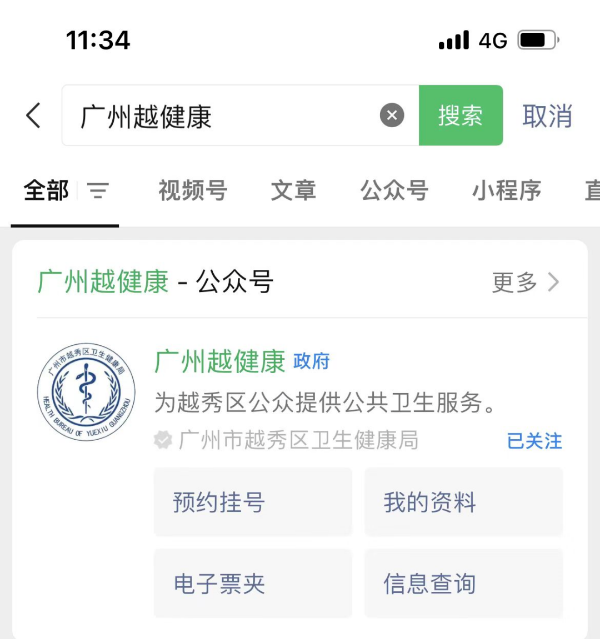The image size is (600, 639).
Task: Clear the search text
Action: tap(392, 116)
